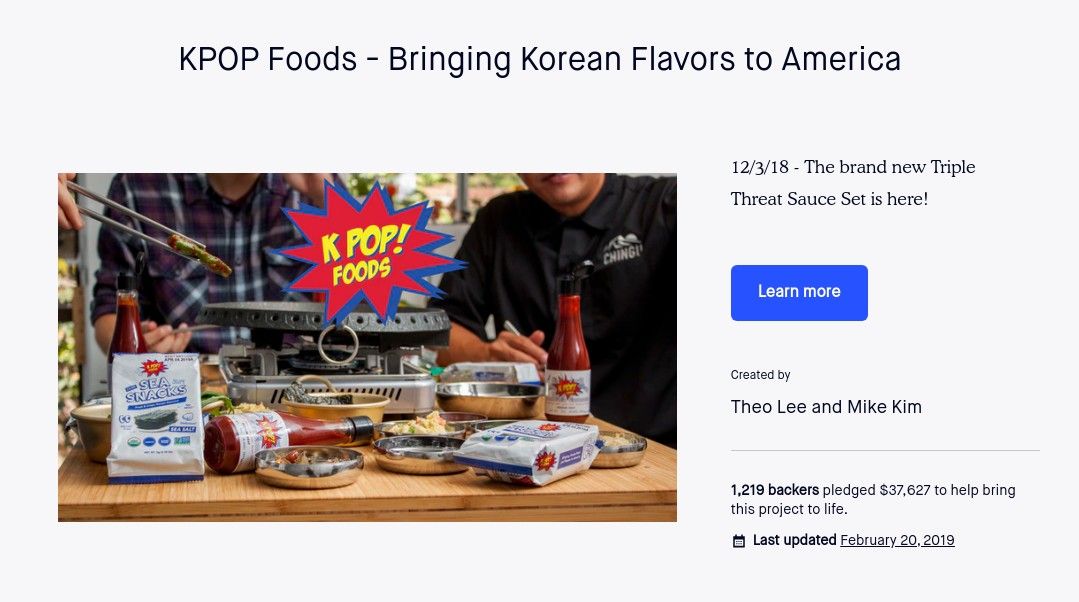This screenshot has width=1079, height=602.
Task: Open the KPOP Foods project image
Action: (367, 347)
